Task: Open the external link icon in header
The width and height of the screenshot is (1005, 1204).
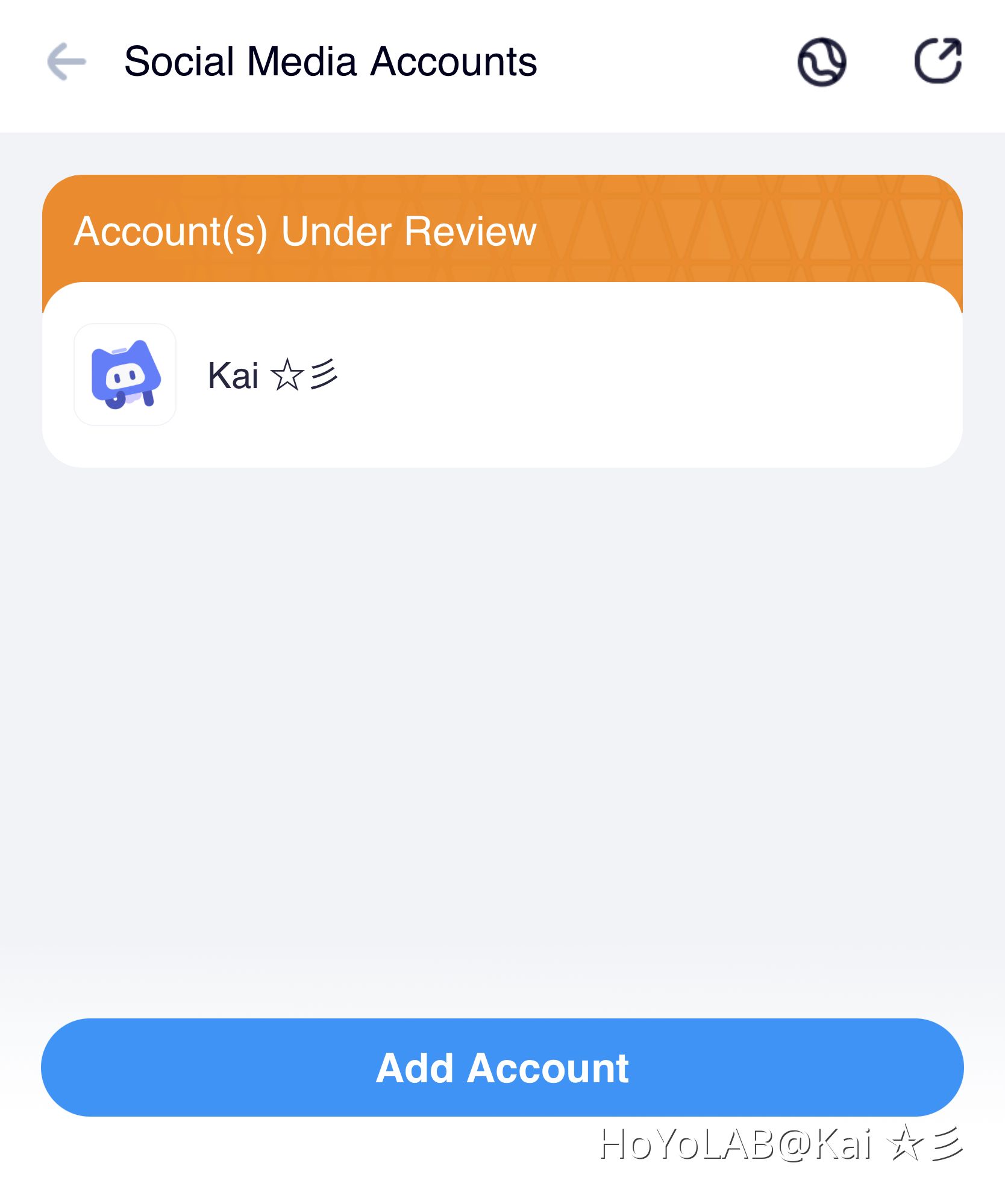Action: coord(937,60)
